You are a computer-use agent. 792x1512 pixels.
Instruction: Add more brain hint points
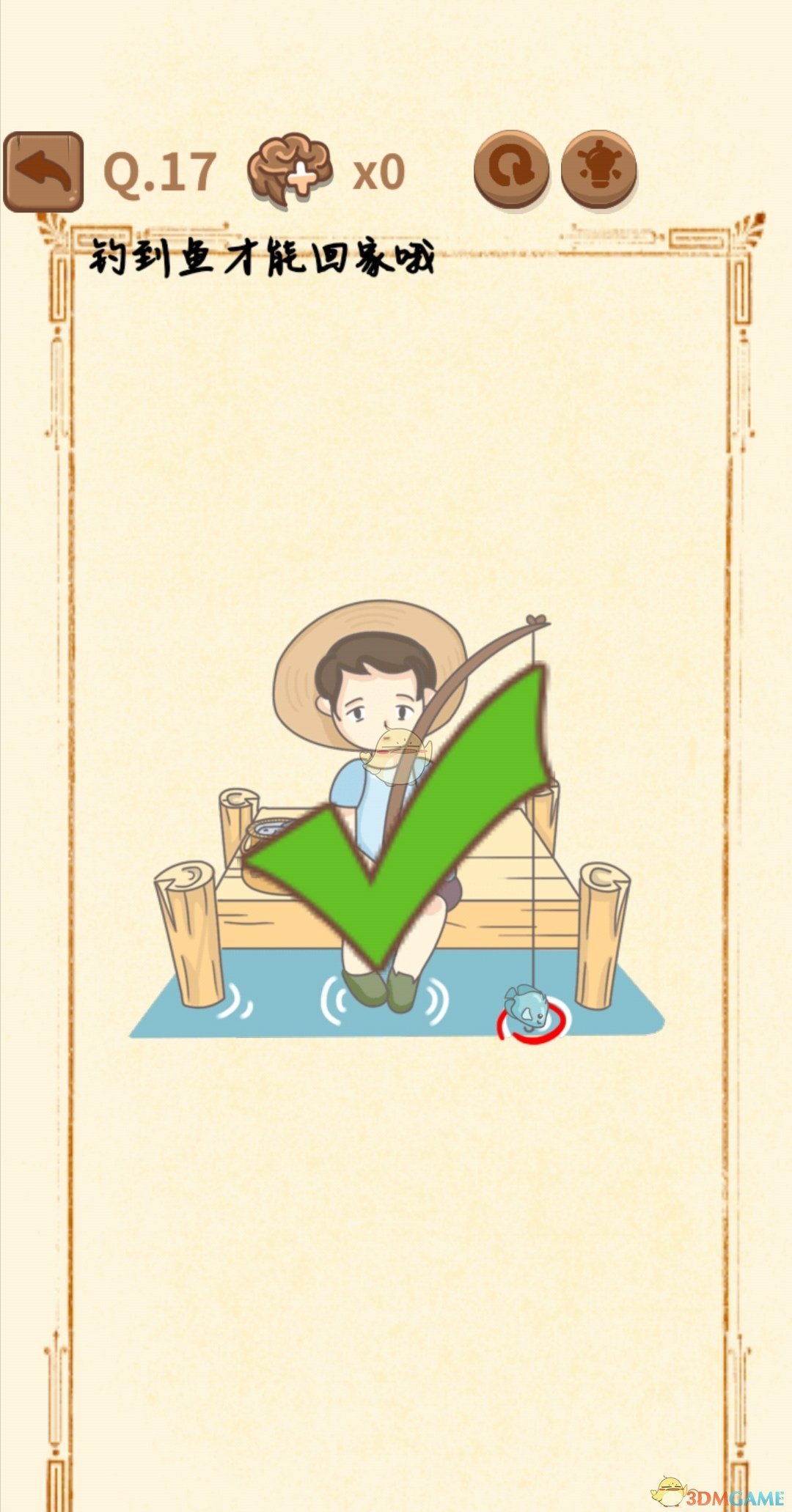(289, 172)
